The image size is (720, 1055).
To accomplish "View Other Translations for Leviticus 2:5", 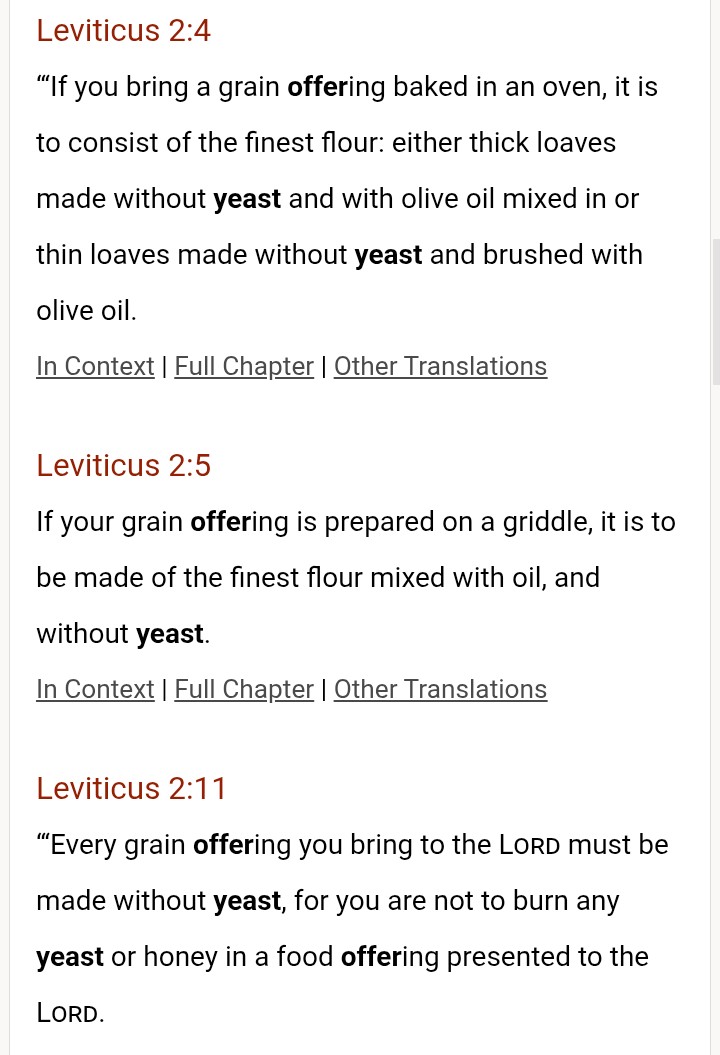I will [441, 690].
